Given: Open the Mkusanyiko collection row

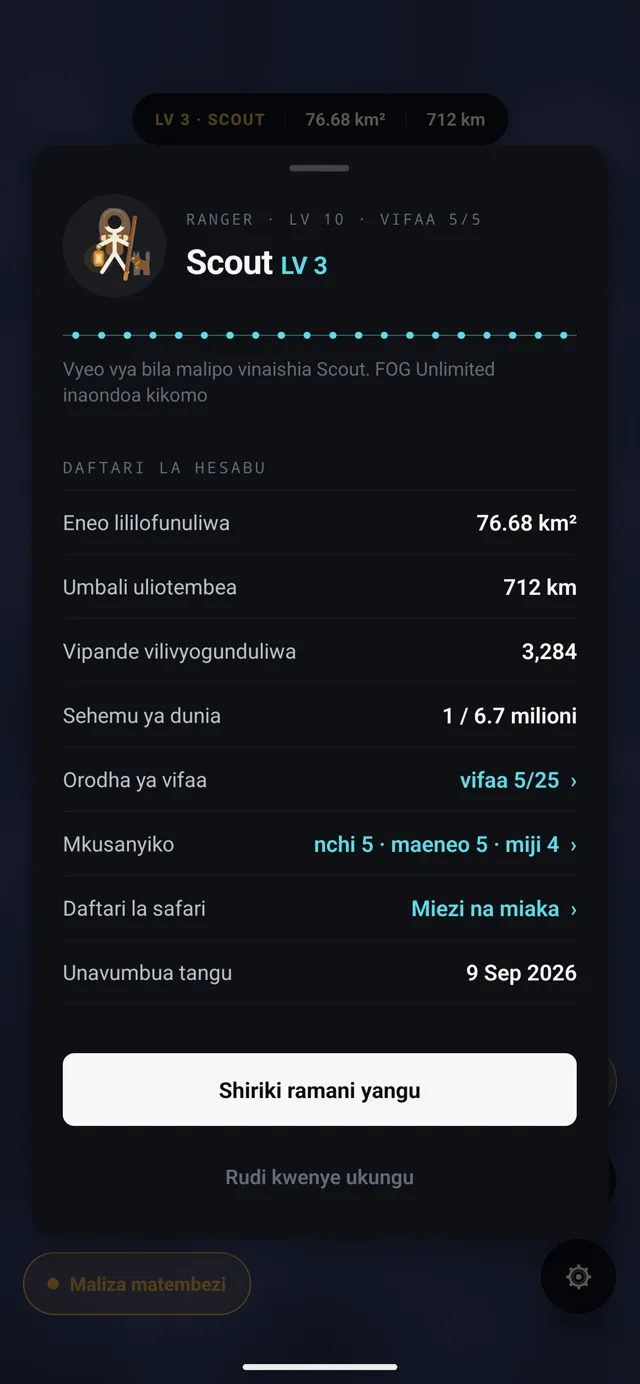Looking at the screenshot, I should (320, 844).
